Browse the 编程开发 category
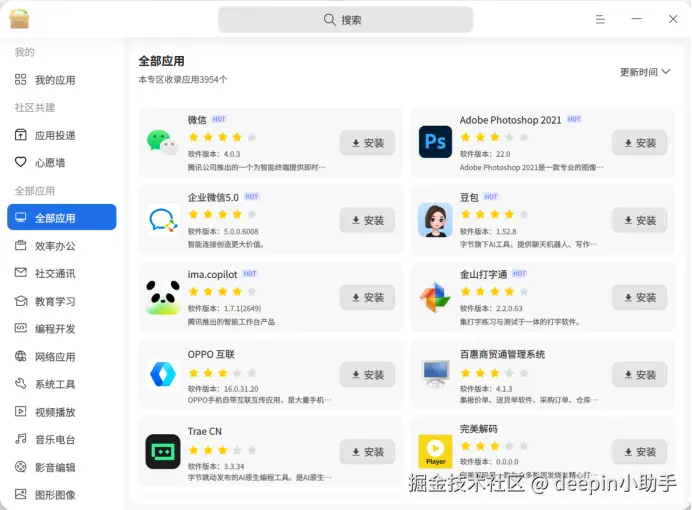The width and height of the screenshot is (692, 510). (55, 328)
